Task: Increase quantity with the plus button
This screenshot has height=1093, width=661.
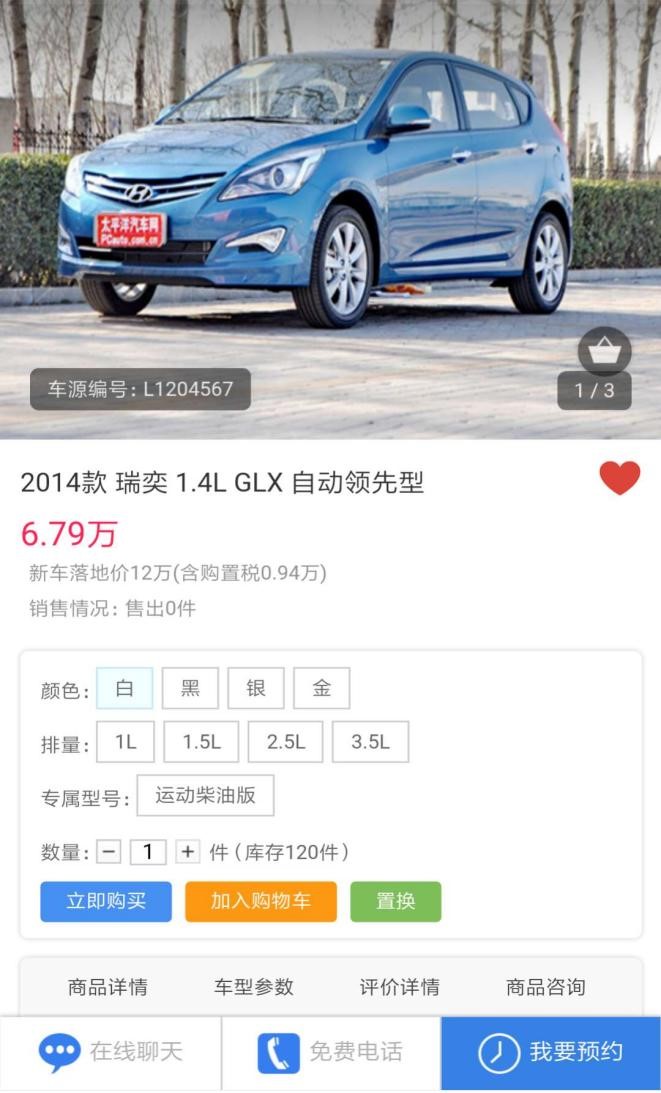Action: (188, 852)
